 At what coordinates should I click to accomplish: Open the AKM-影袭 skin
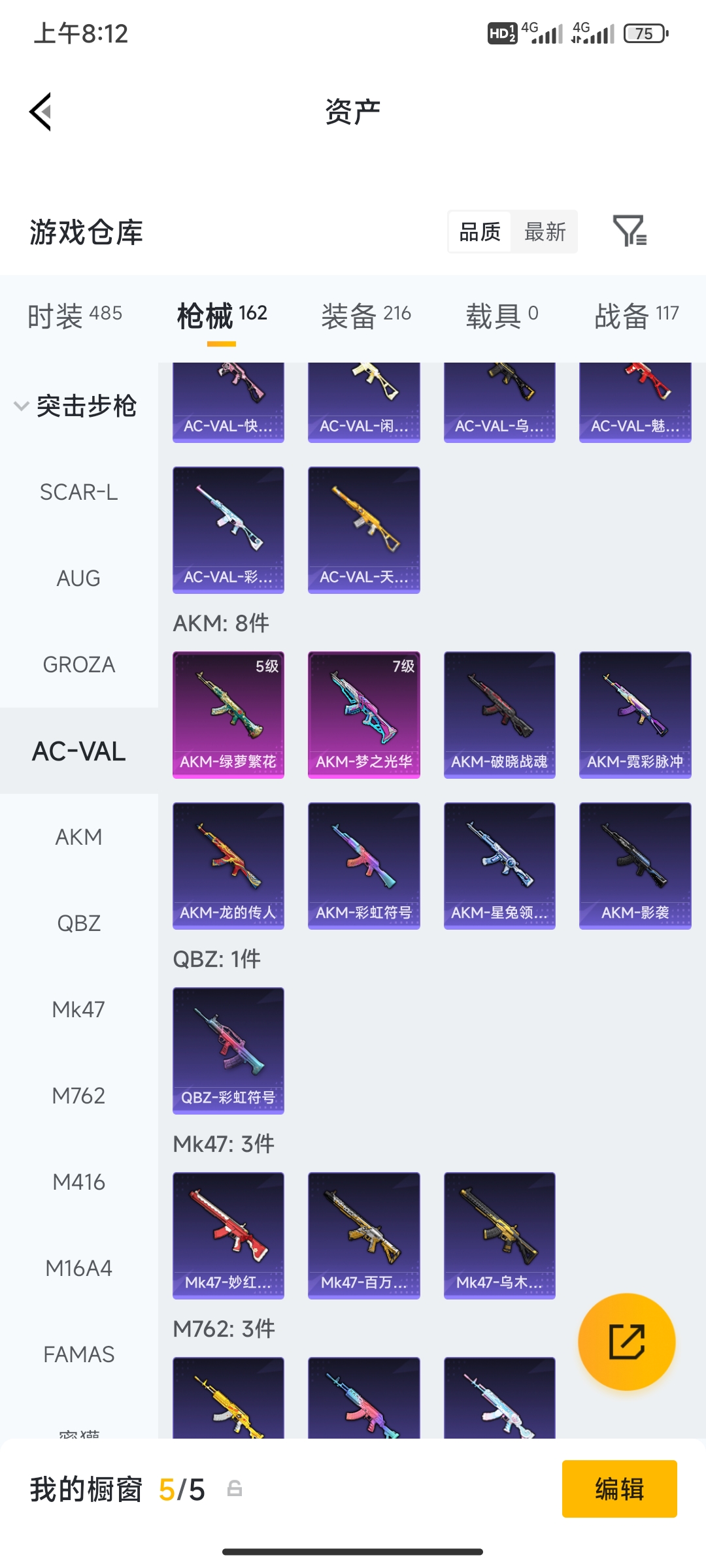[x=635, y=866]
